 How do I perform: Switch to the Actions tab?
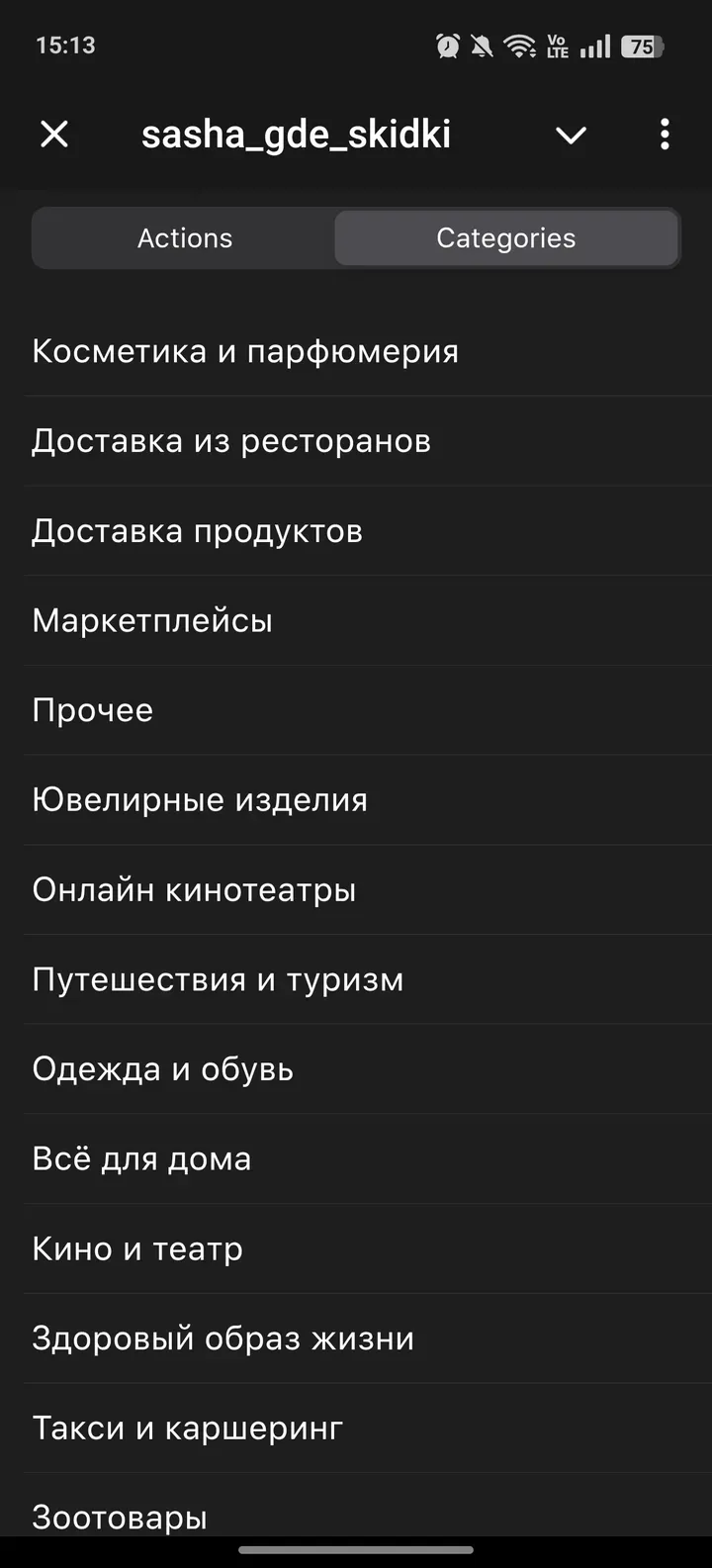coord(185,237)
